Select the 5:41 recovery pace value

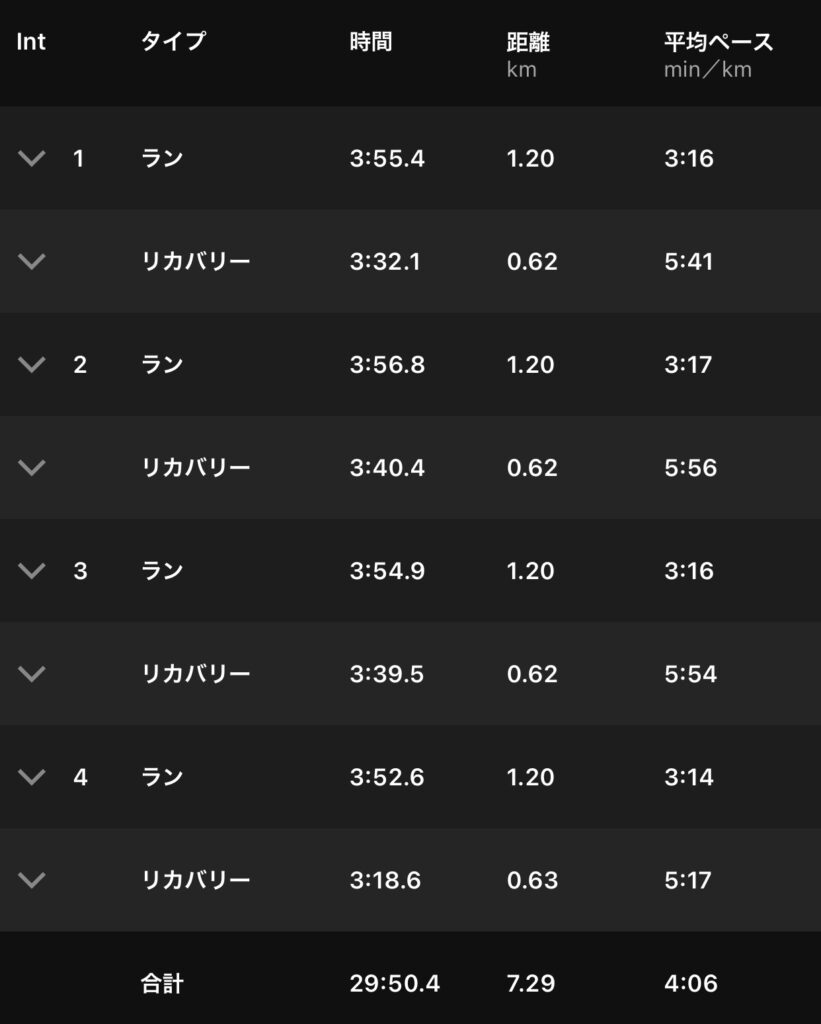689,262
